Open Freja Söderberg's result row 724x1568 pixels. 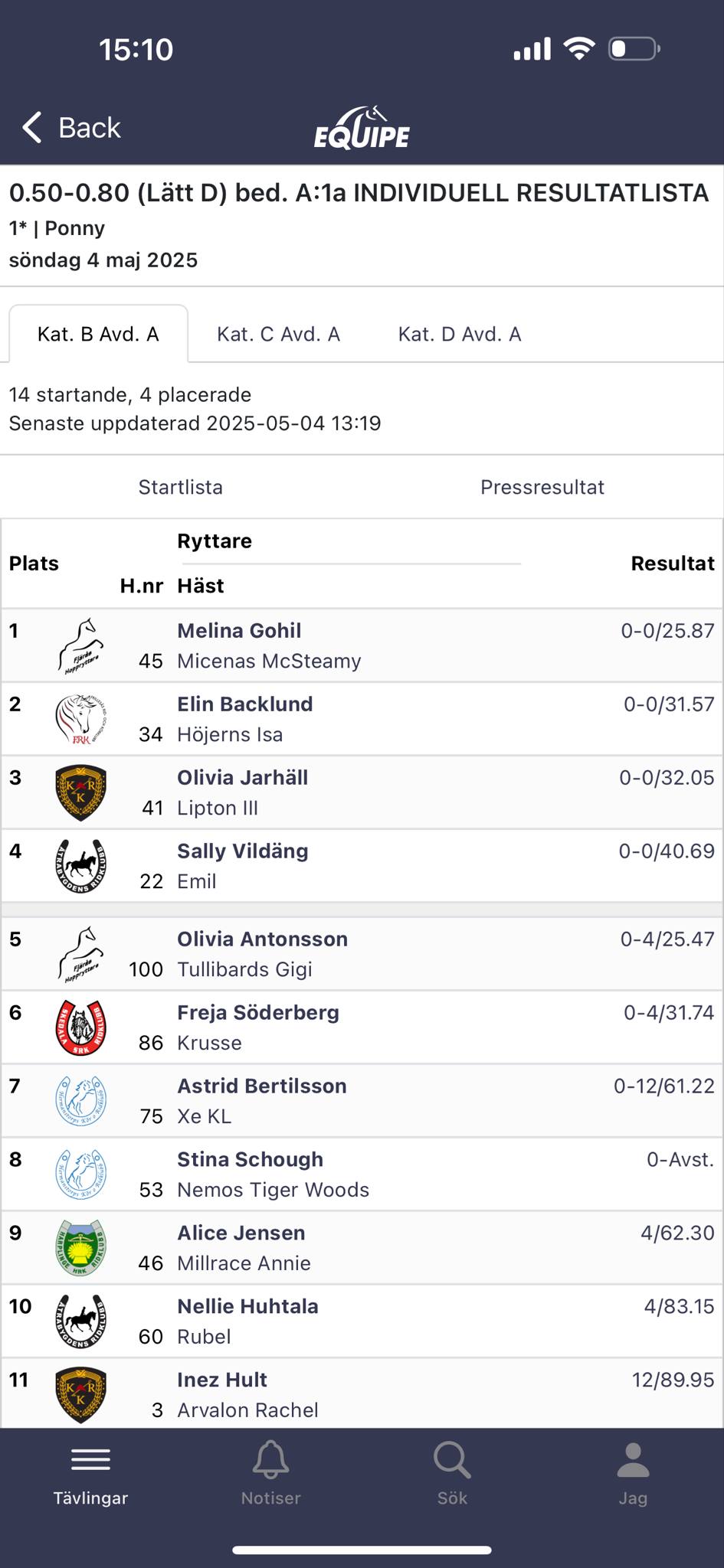click(362, 1027)
